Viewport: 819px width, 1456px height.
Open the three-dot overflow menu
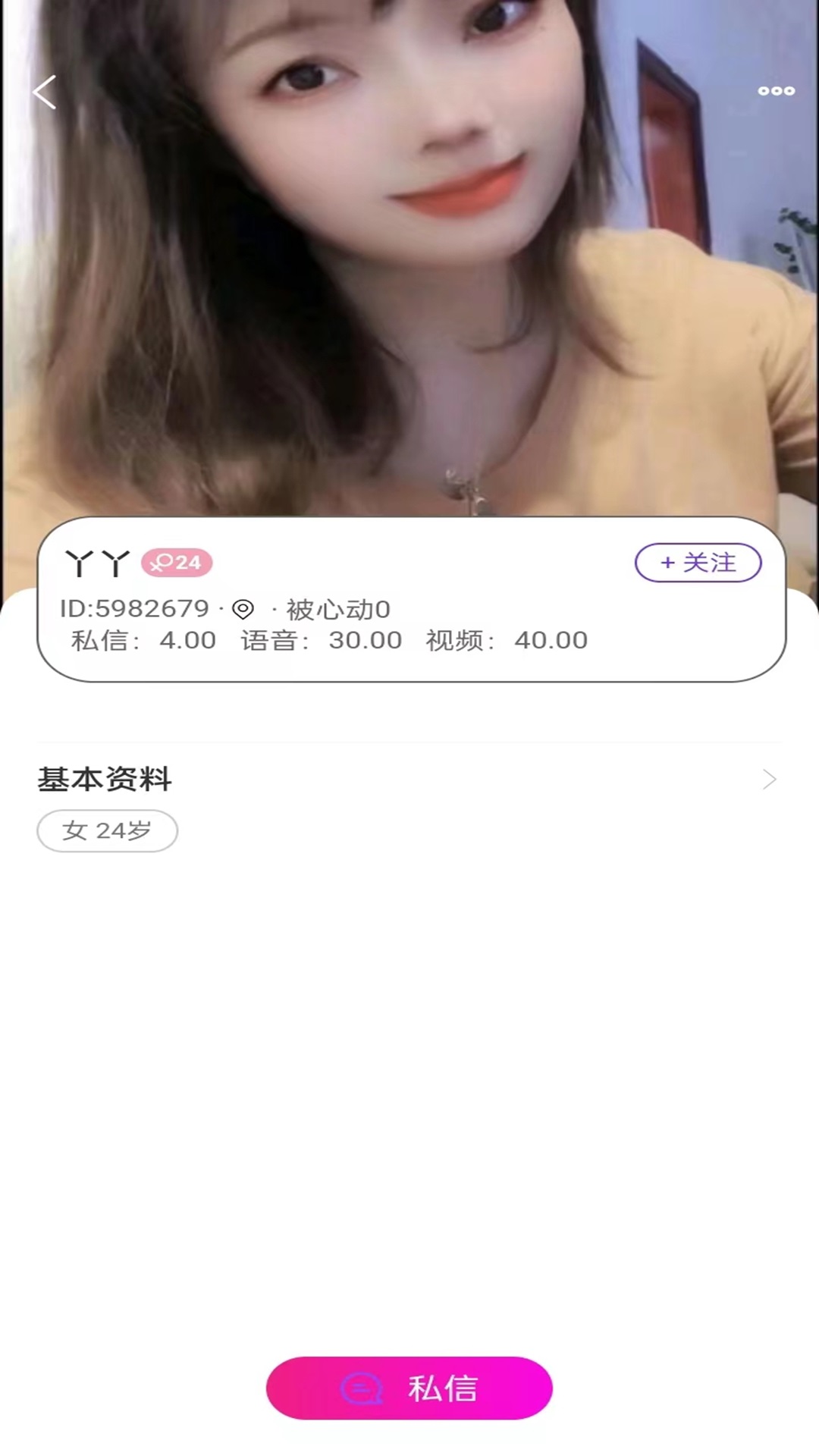coord(776,91)
